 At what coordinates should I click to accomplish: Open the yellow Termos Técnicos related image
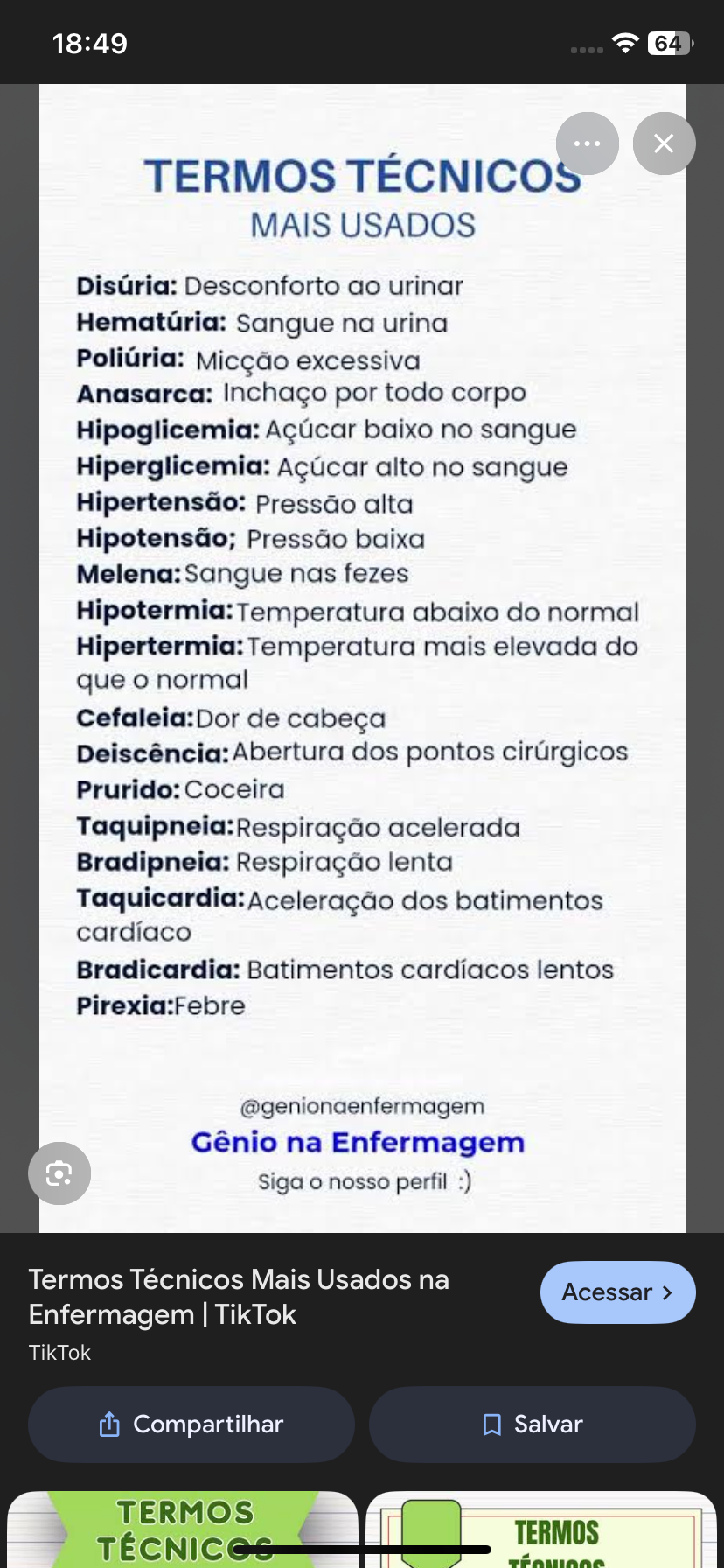(x=540, y=1531)
